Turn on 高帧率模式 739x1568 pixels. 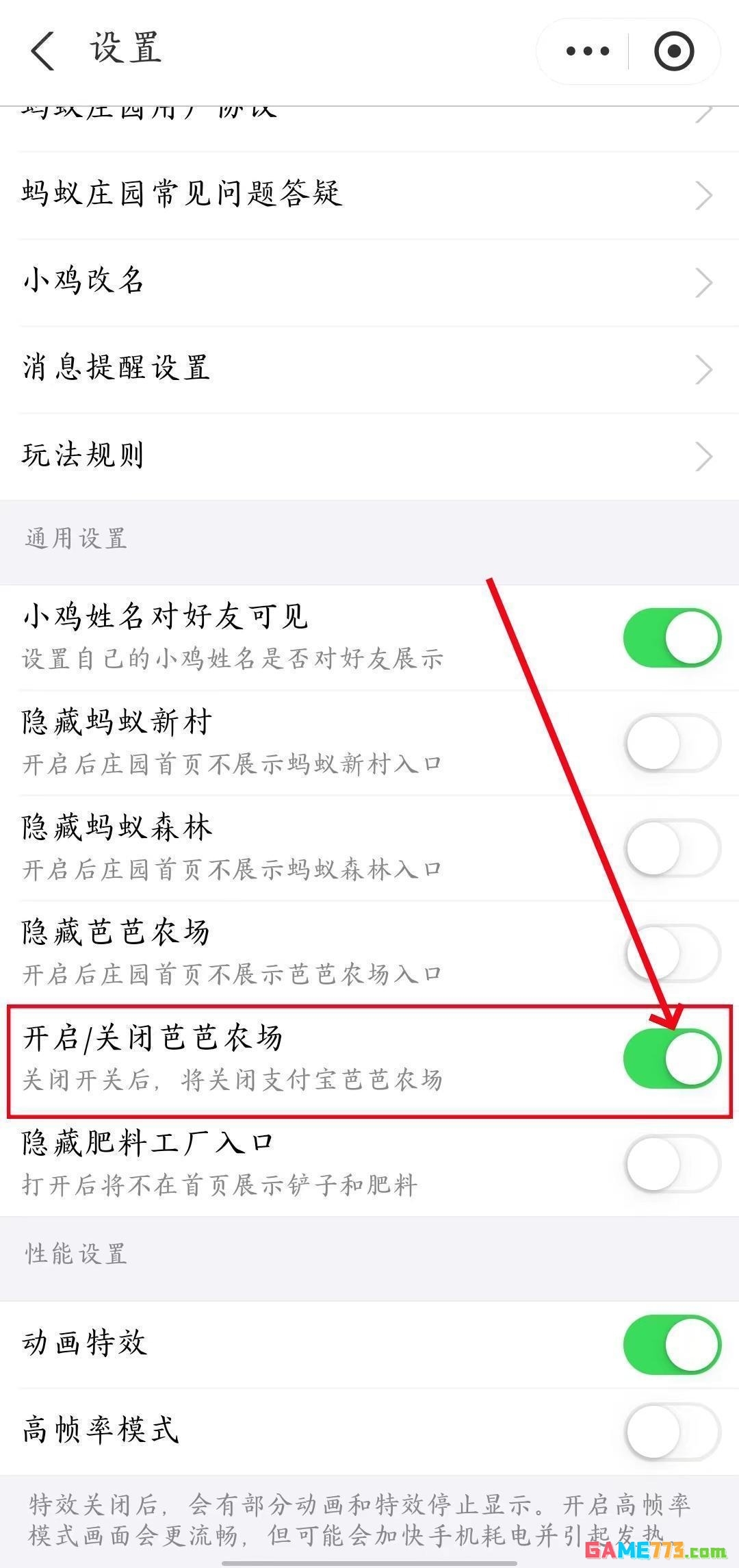672,1432
